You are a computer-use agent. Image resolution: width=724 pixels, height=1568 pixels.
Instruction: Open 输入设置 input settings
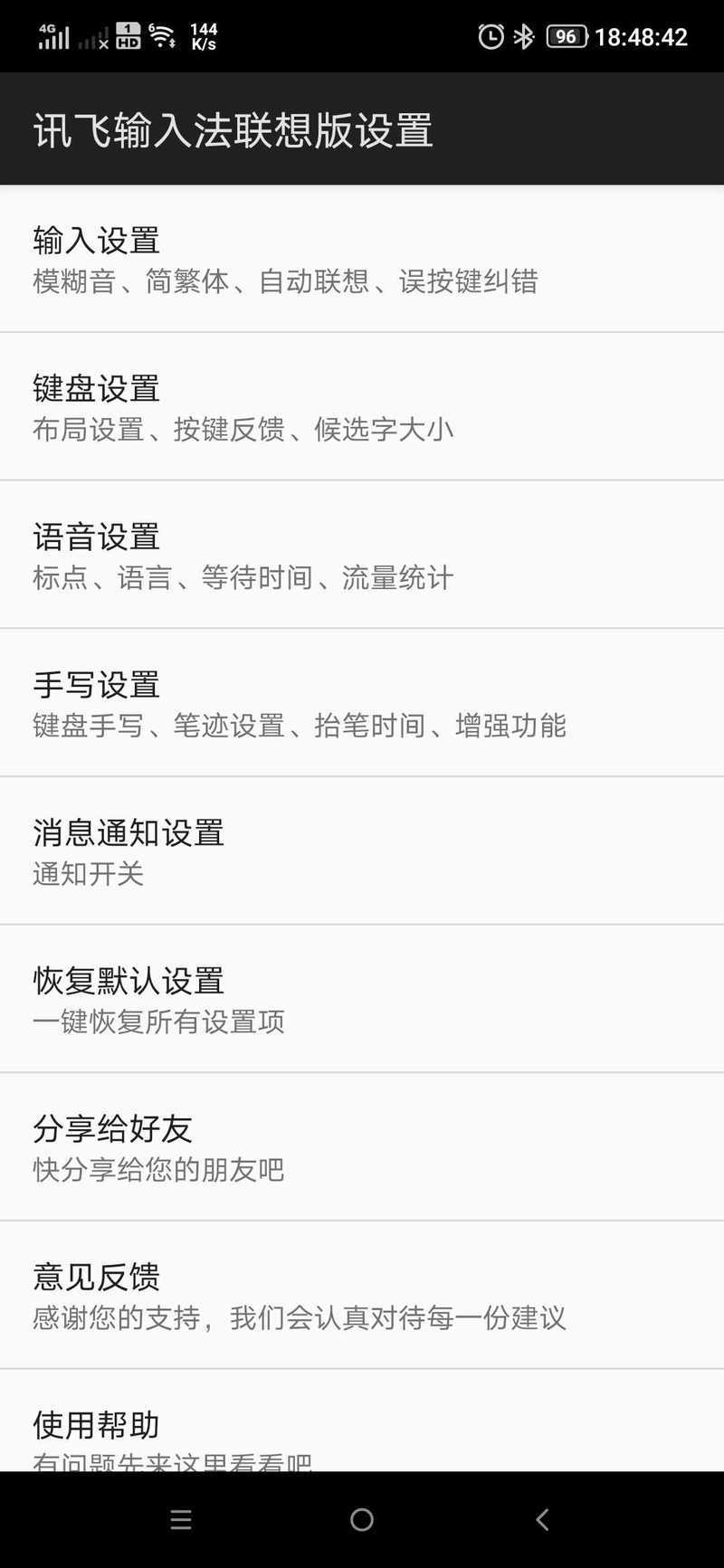point(362,259)
